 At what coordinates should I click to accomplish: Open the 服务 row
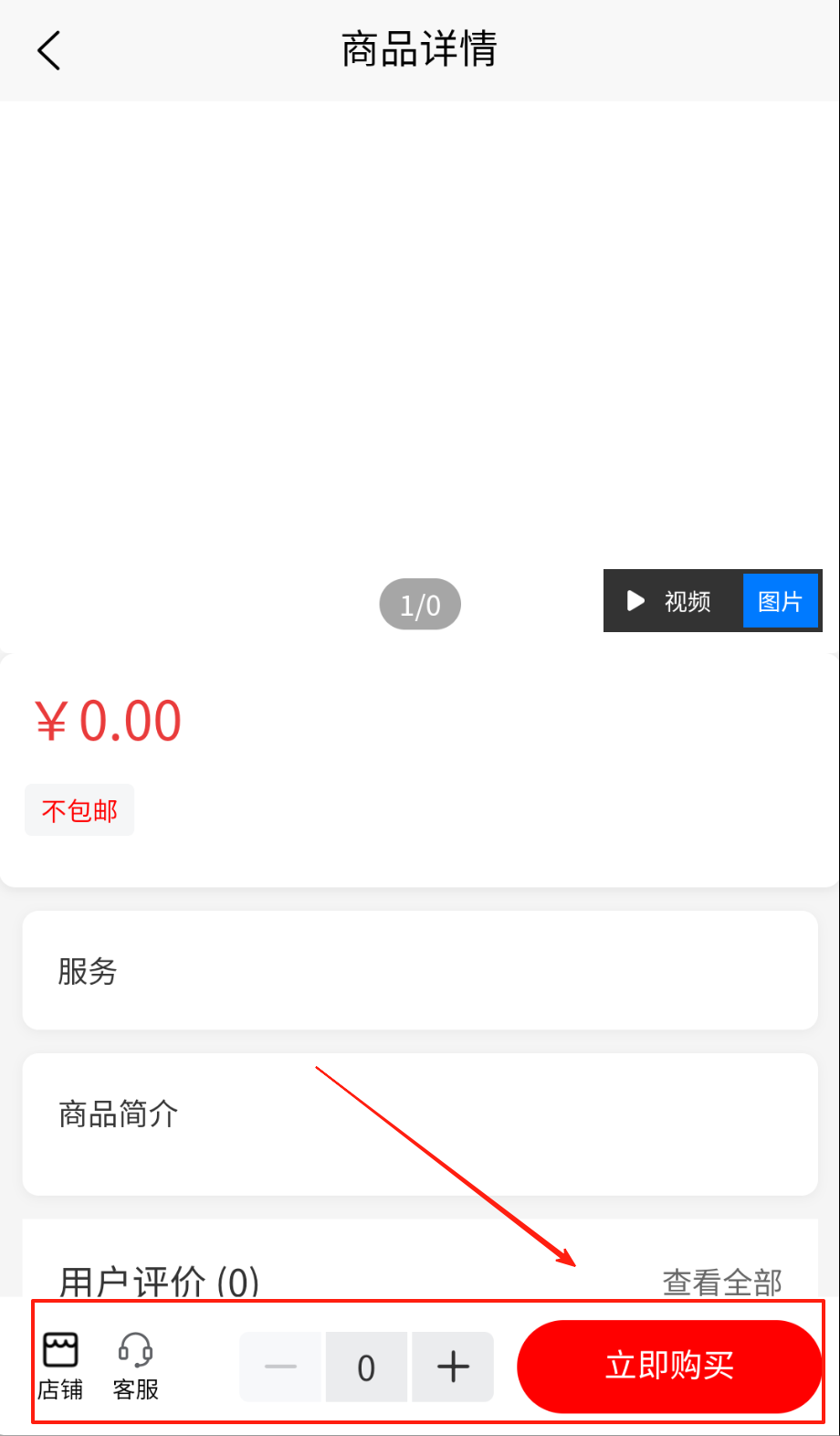[419, 970]
